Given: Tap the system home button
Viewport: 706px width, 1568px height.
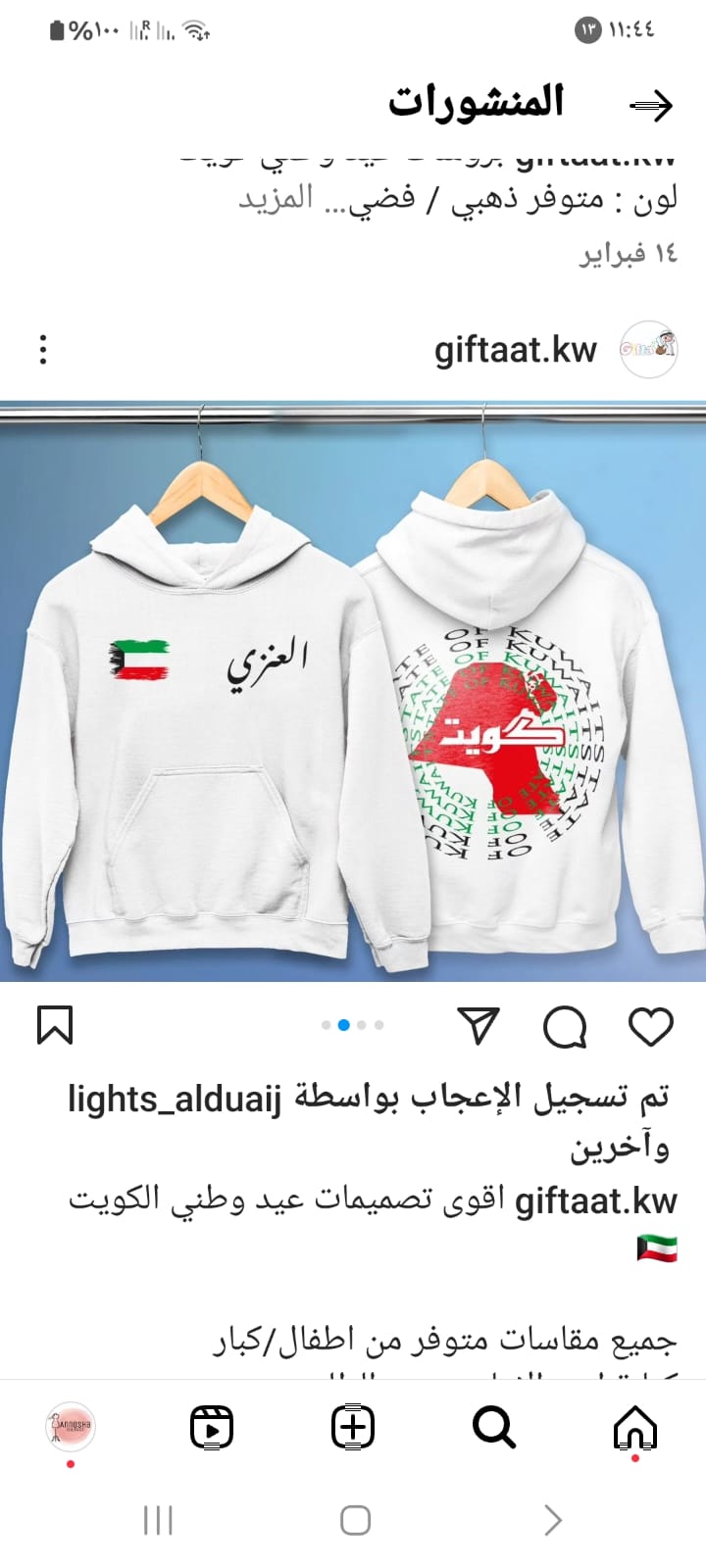Looking at the screenshot, I should 355,1521.
